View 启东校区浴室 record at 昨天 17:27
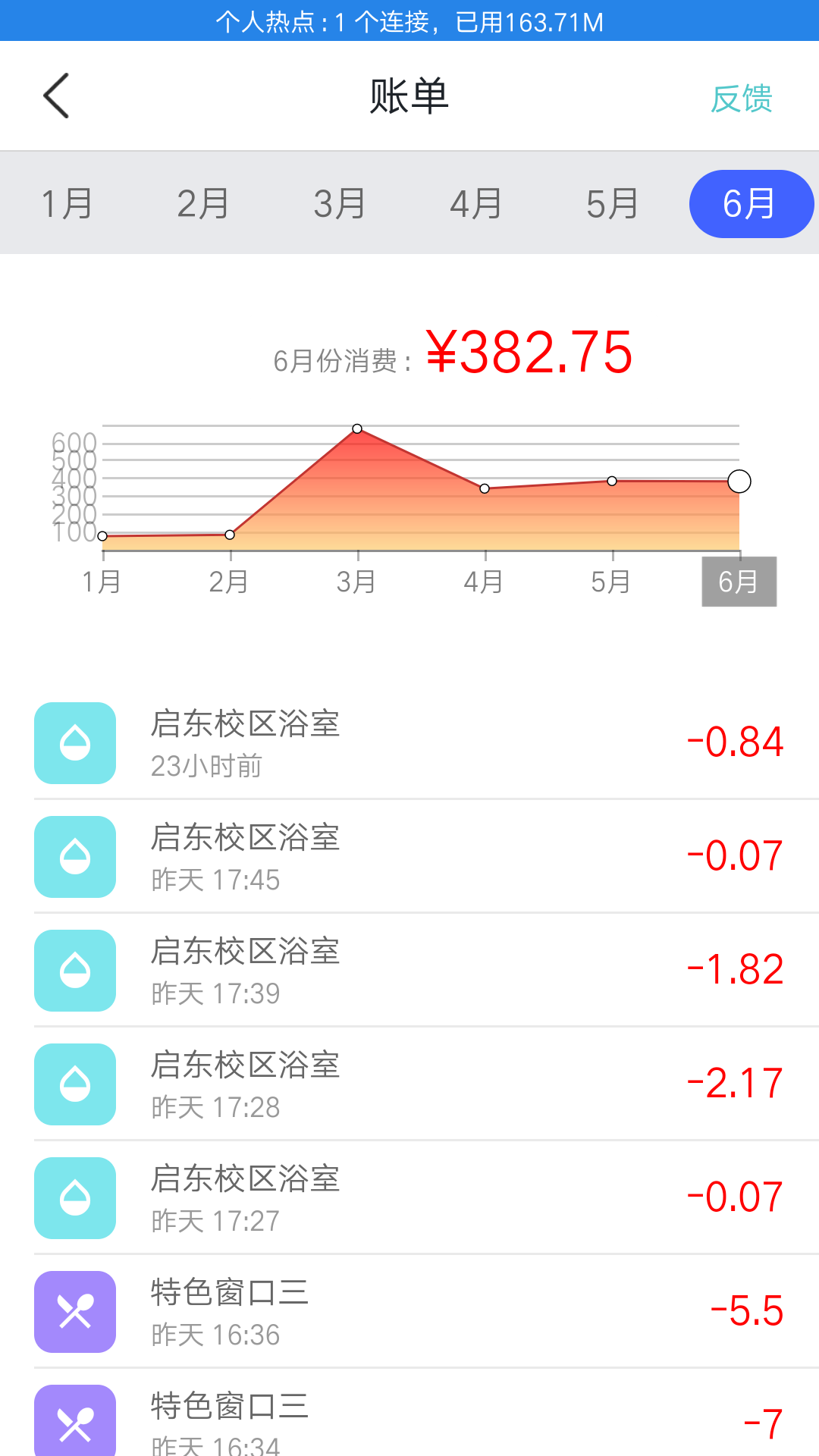The height and width of the screenshot is (1456, 819). click(x=409, y=1198)
